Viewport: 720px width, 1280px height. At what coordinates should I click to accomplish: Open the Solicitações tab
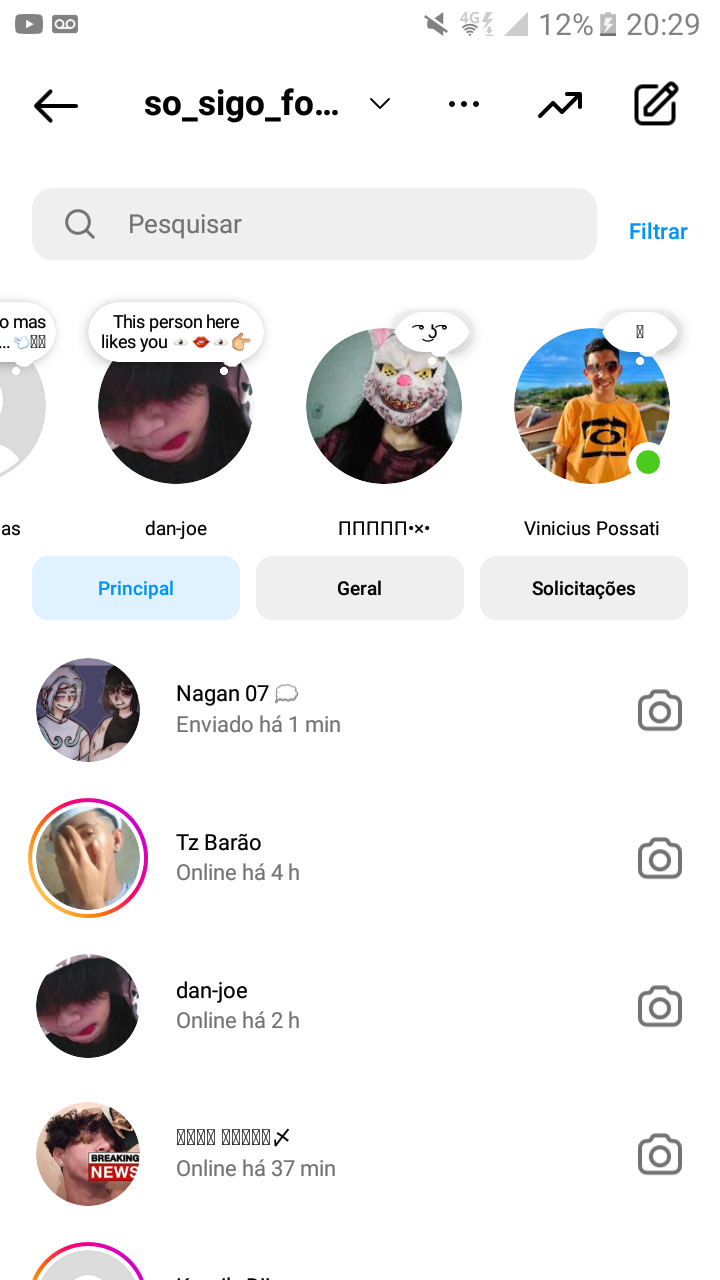point(583,588)
